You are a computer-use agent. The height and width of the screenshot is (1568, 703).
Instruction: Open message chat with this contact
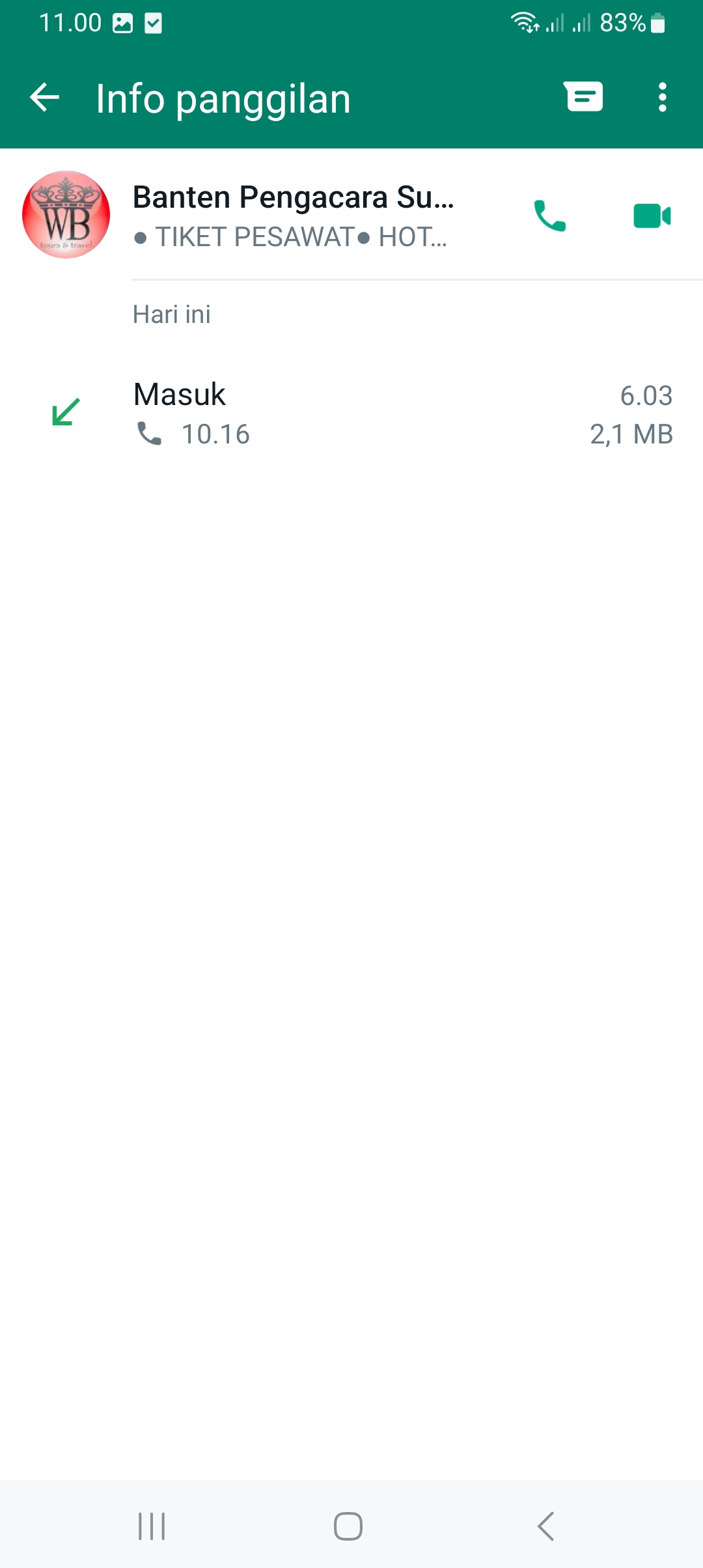pyautogui.click(x=584, y=97)
